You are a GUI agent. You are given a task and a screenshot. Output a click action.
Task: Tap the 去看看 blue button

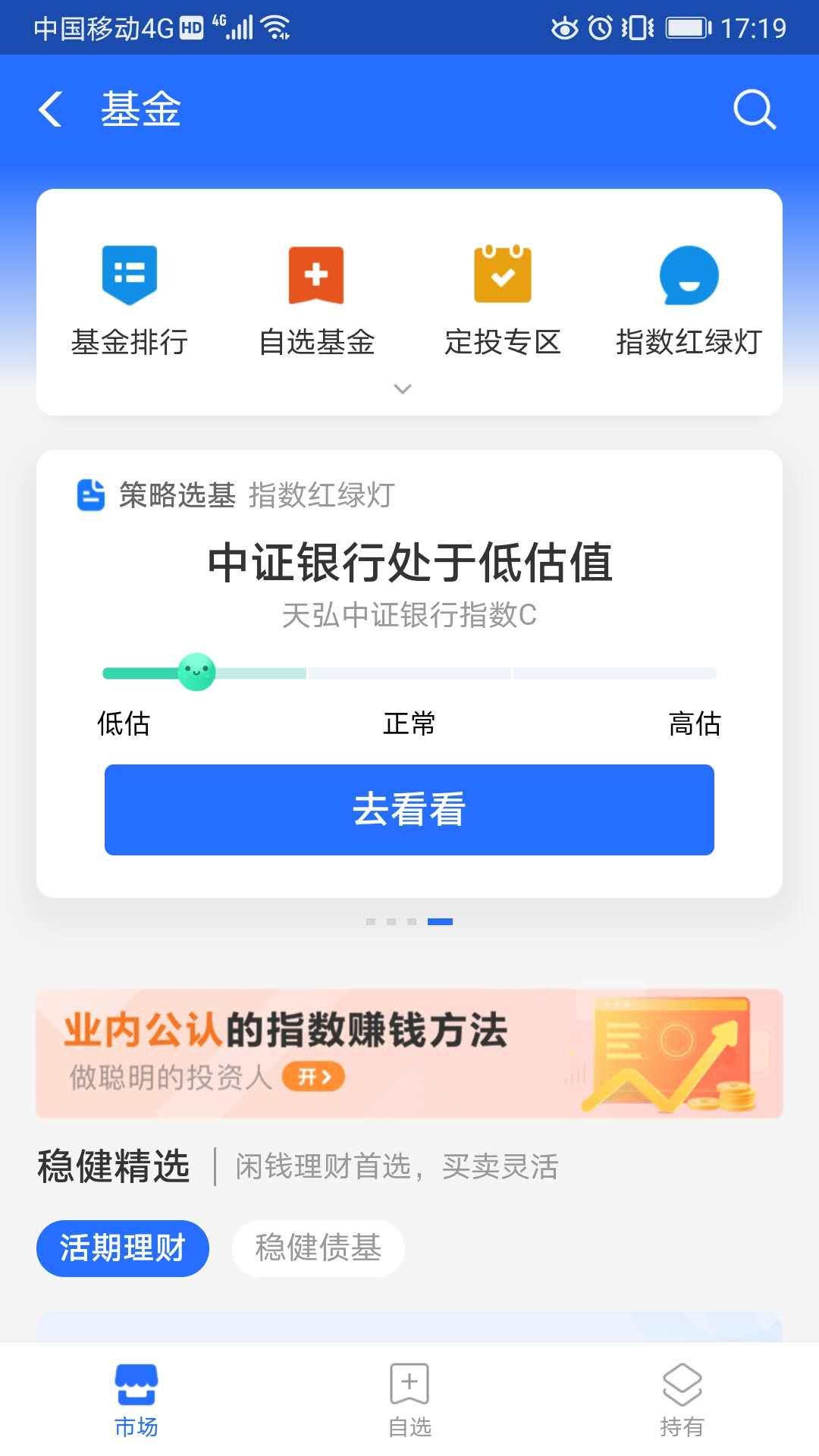409,809
